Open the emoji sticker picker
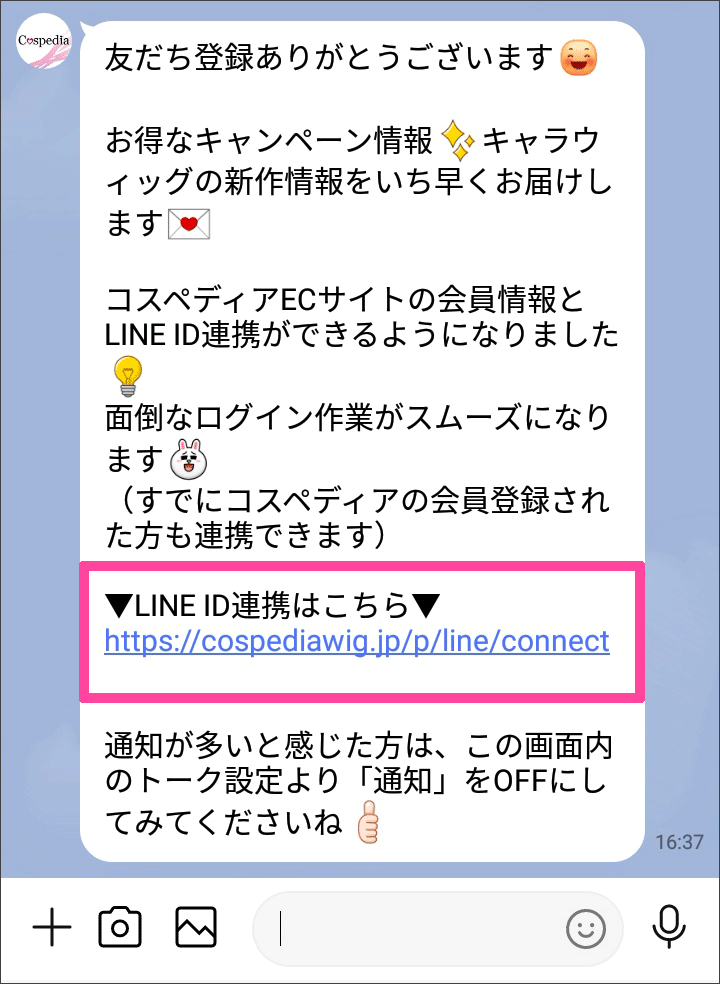Viewport: 720px width, 990px height. [x=586, y=930]
